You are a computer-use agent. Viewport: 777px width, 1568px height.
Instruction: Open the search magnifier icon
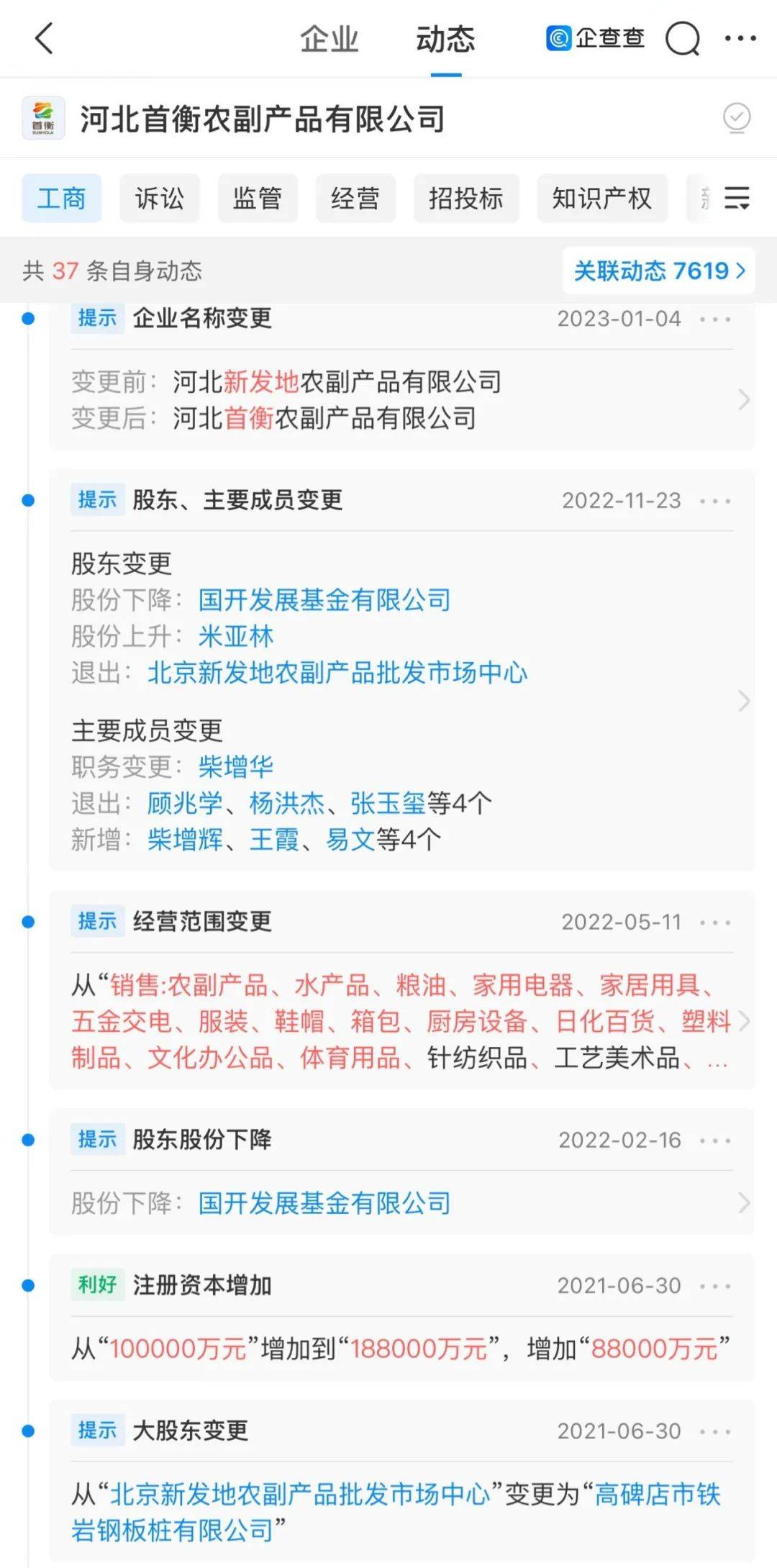(x=682, y=39)
